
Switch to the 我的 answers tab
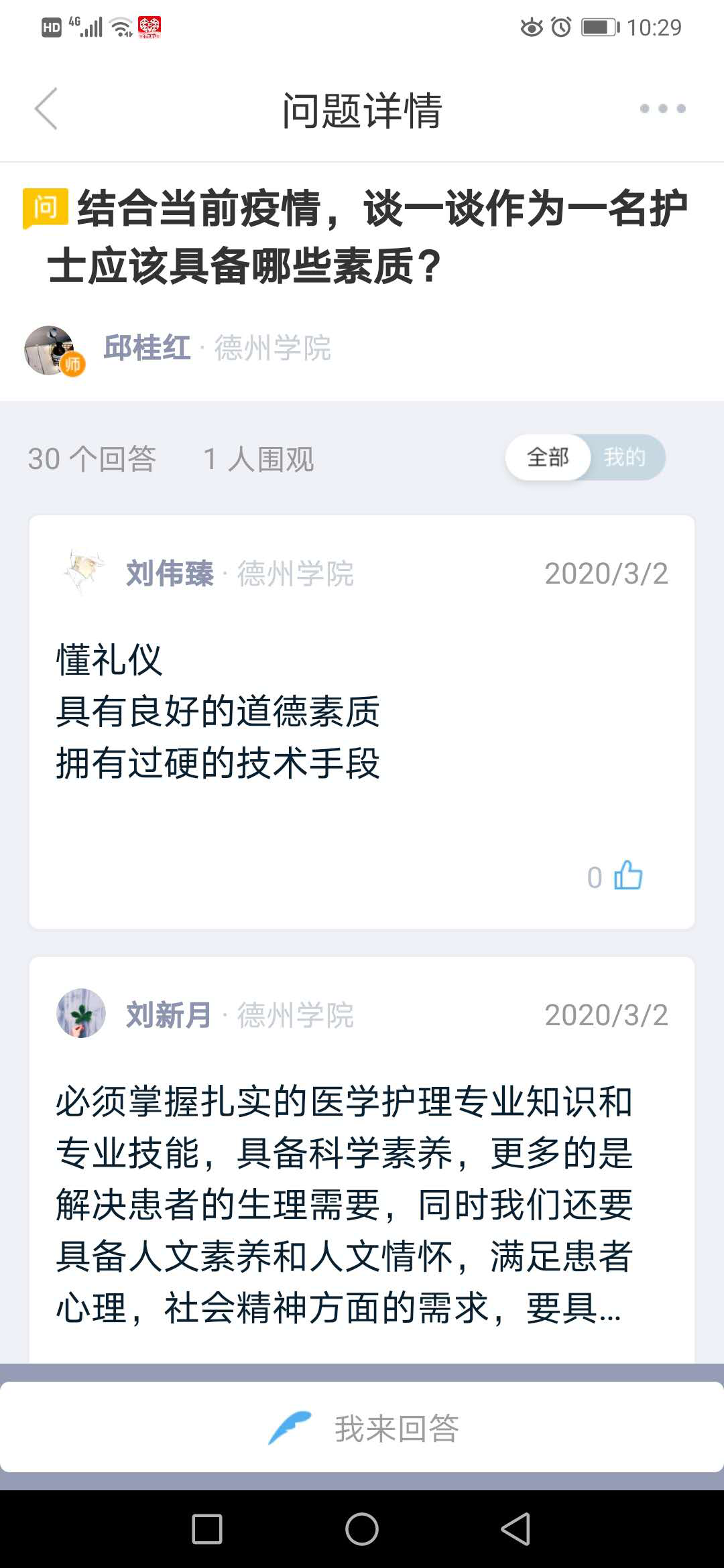(x=625, y=458)
